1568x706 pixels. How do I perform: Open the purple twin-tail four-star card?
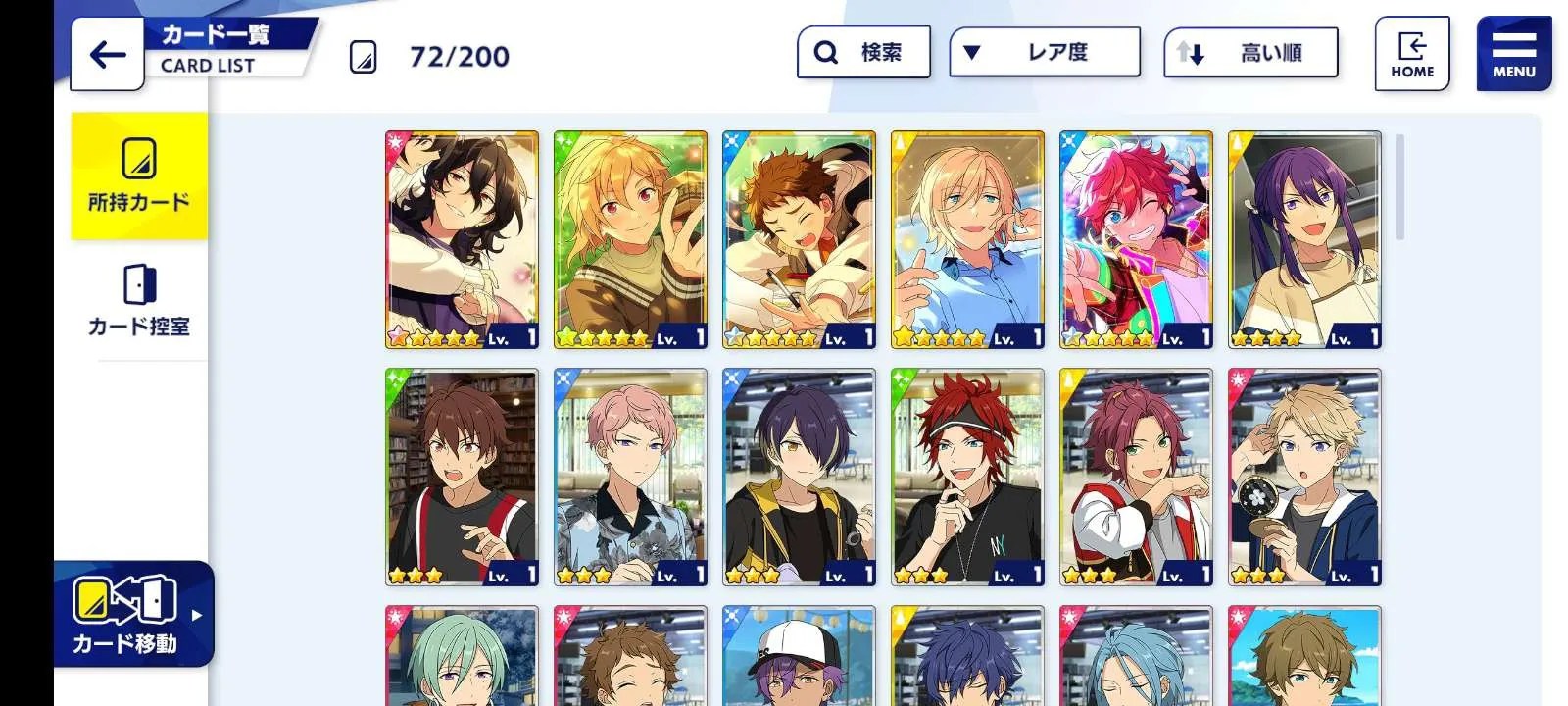click(x=1304, y=239)
